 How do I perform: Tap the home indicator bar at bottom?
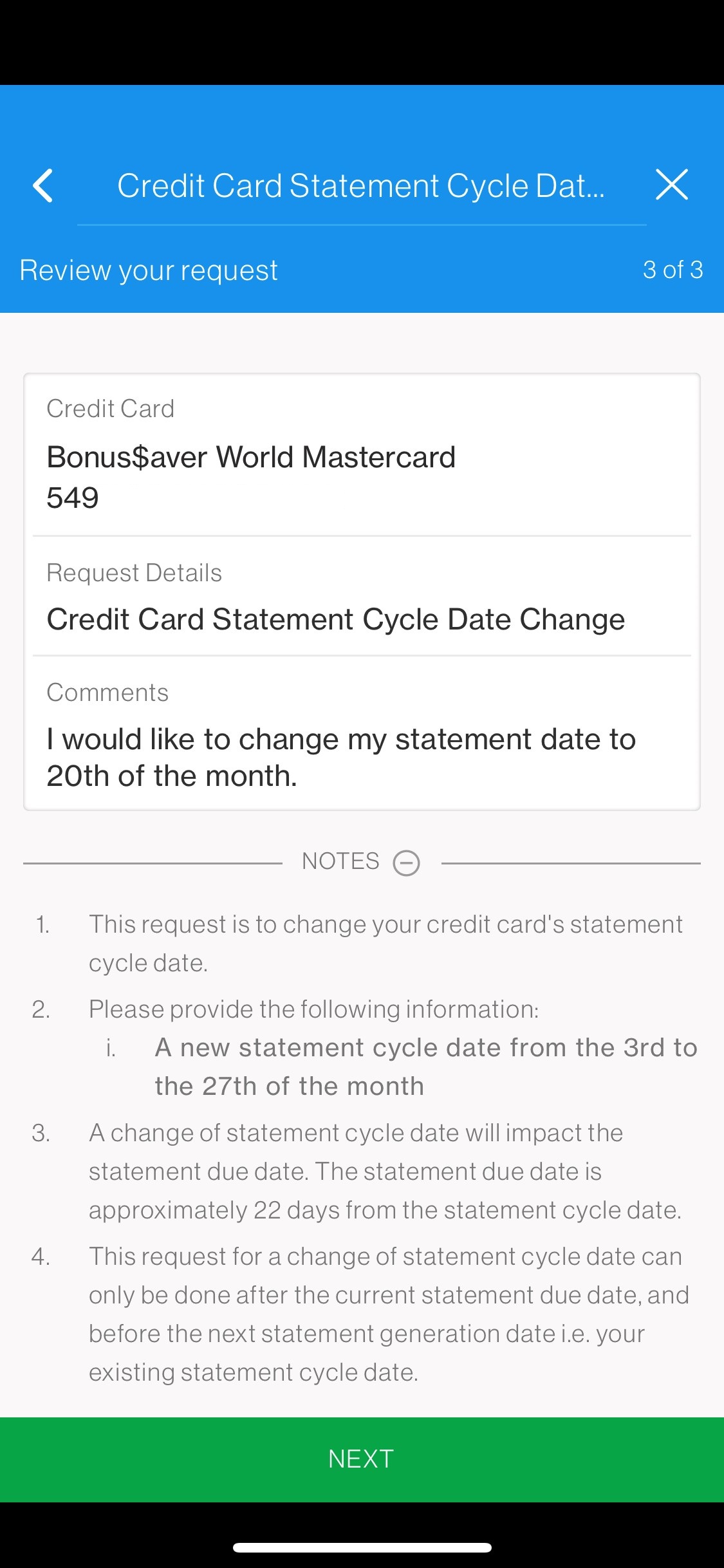[362, 1547]
